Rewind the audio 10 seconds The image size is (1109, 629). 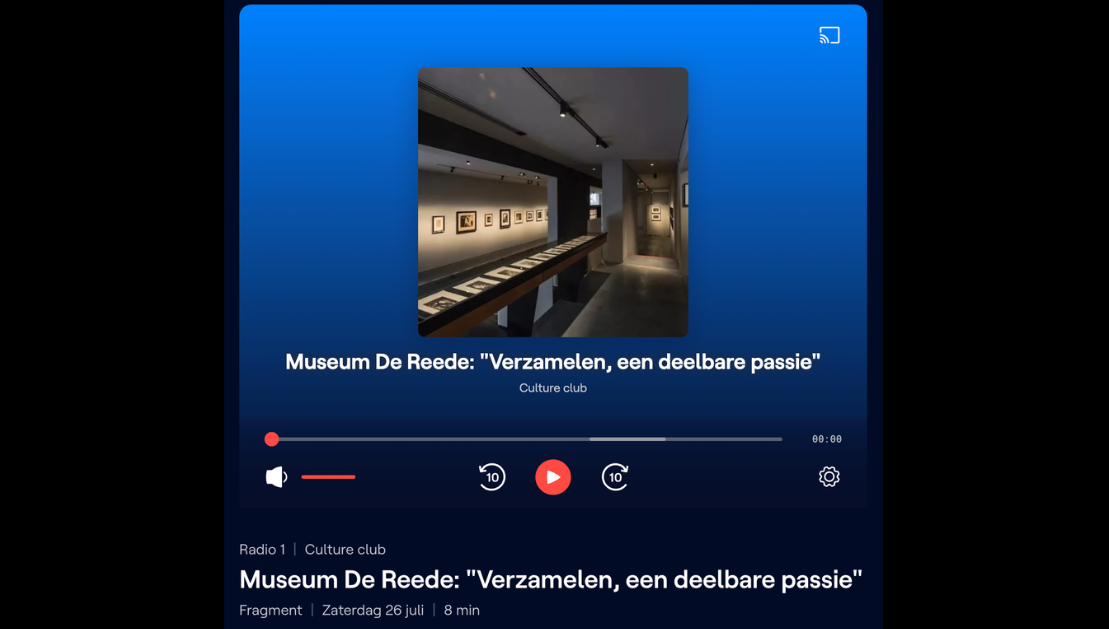pos(491,477)
